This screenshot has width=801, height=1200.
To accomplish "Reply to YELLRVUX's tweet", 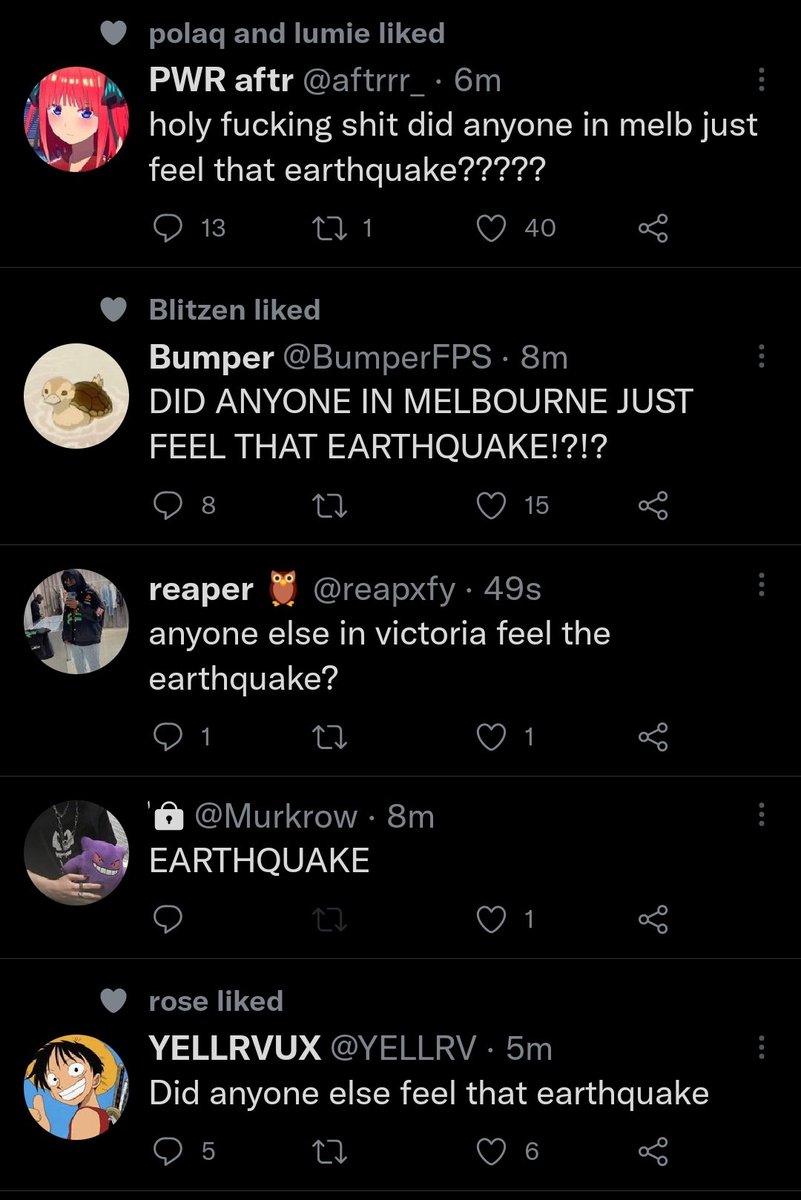I will tap(166, 1152).
